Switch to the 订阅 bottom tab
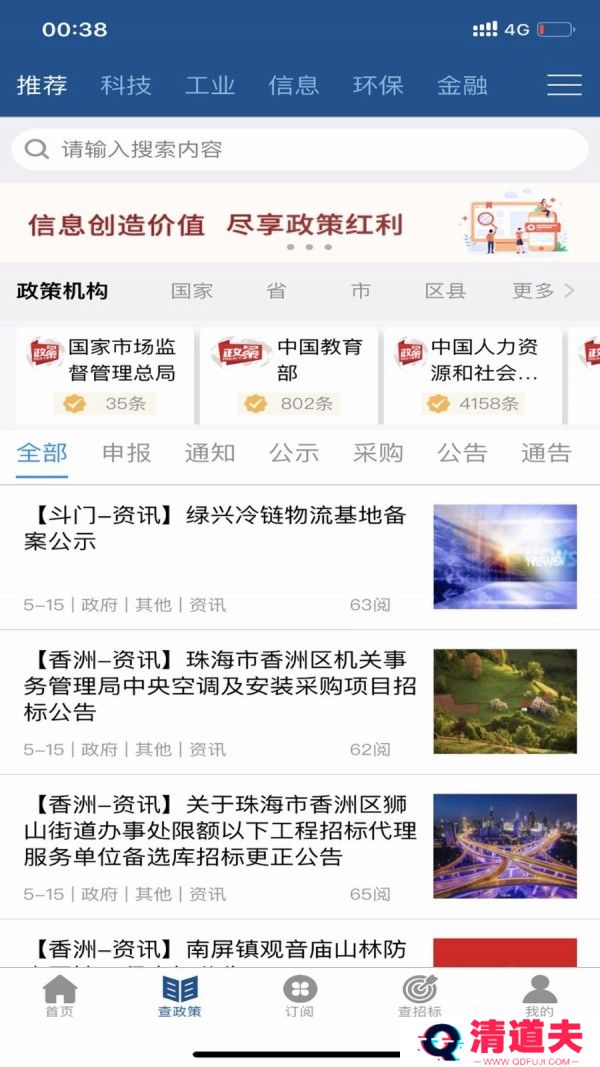 pos(299,996)
